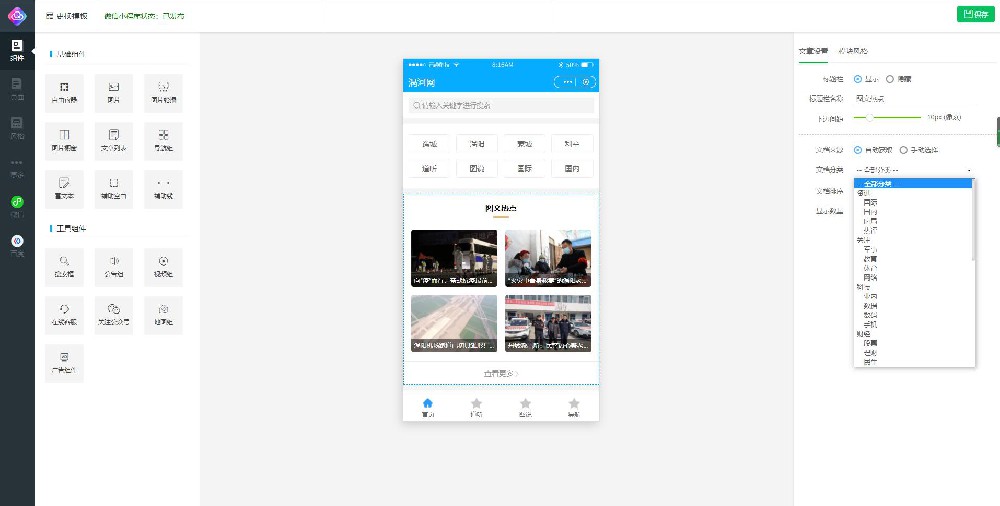
Task: Tap the keyword search box in phone preview
Action: [500, 105]
